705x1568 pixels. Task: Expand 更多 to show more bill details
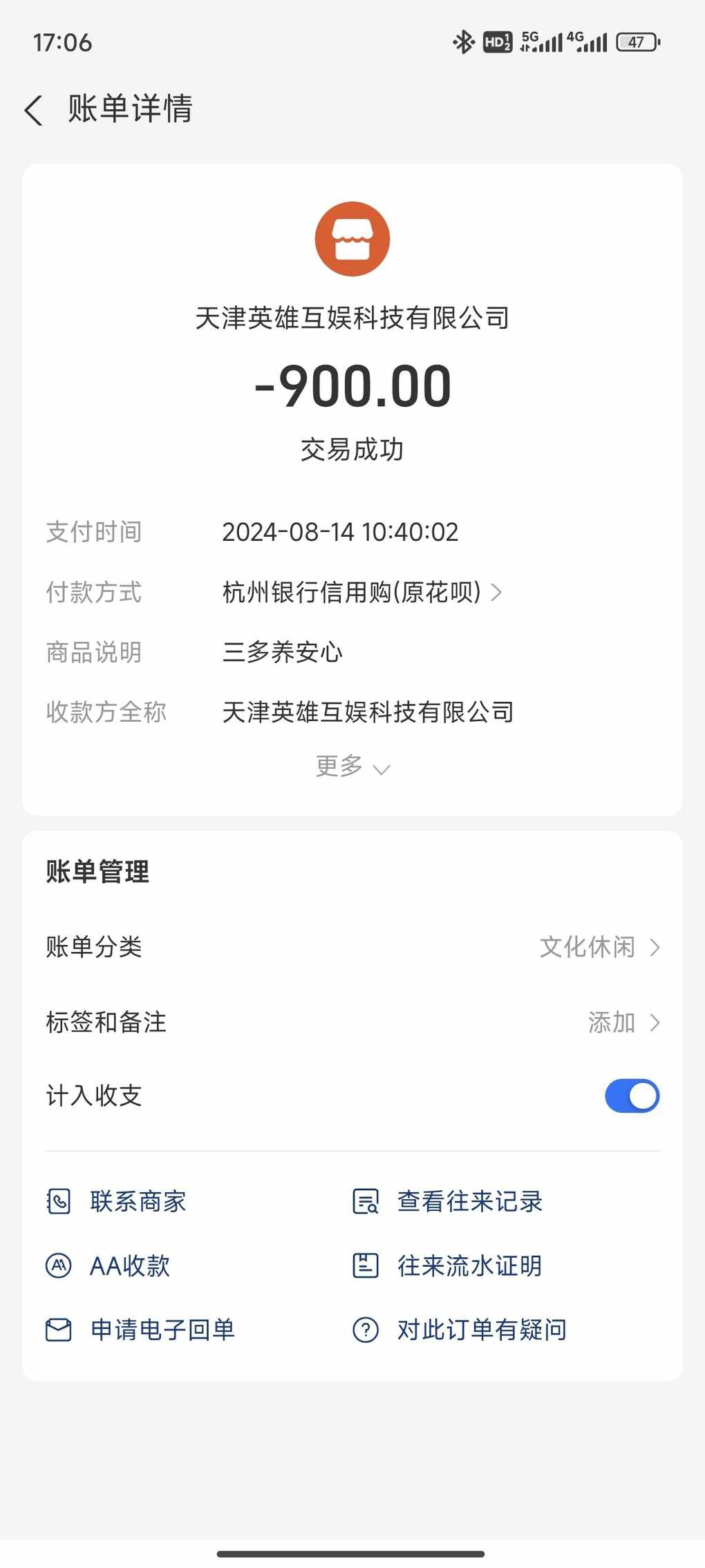(x=352, y=766)
